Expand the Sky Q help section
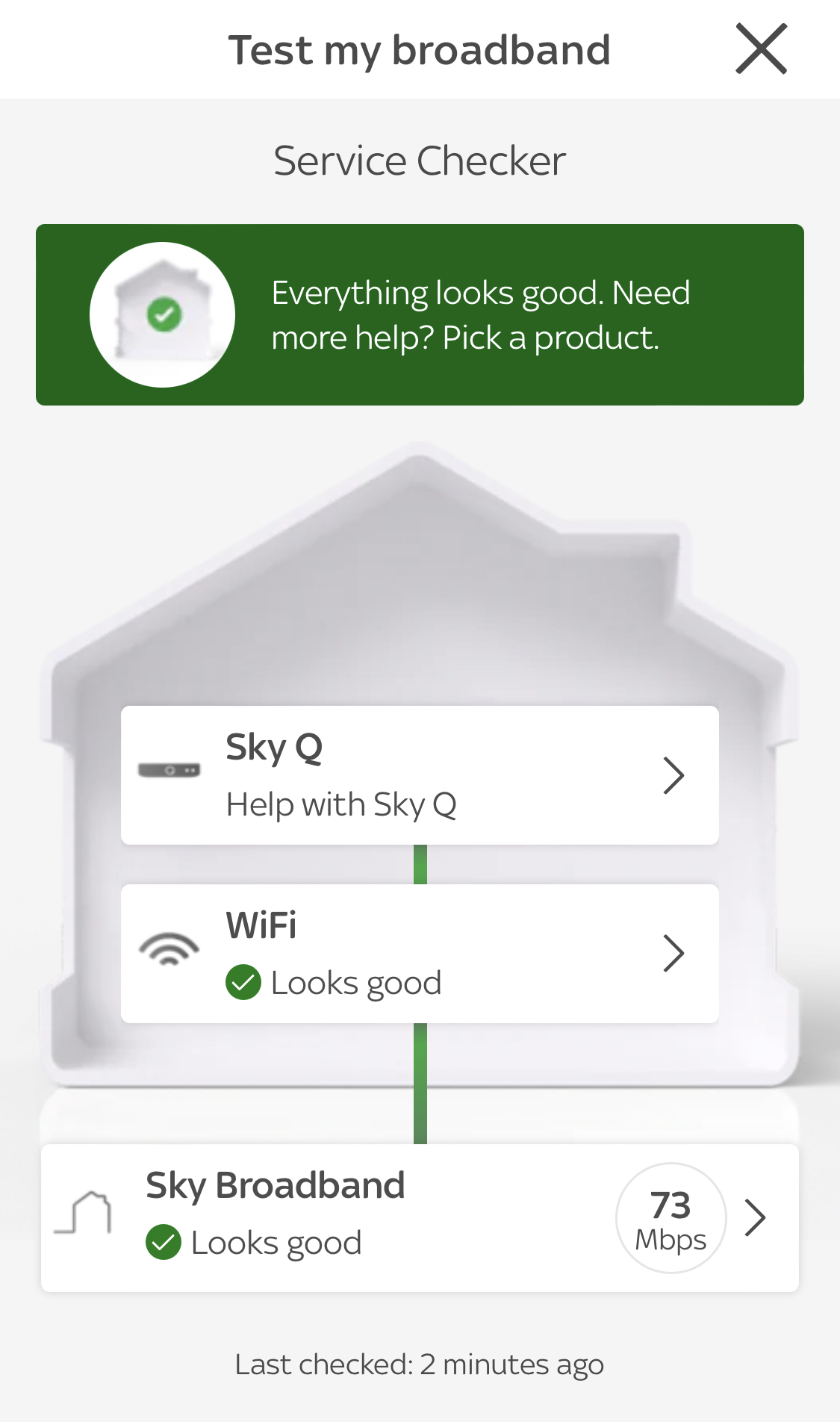This screenshot has height=1422, width=840. (x=674, y=775)
